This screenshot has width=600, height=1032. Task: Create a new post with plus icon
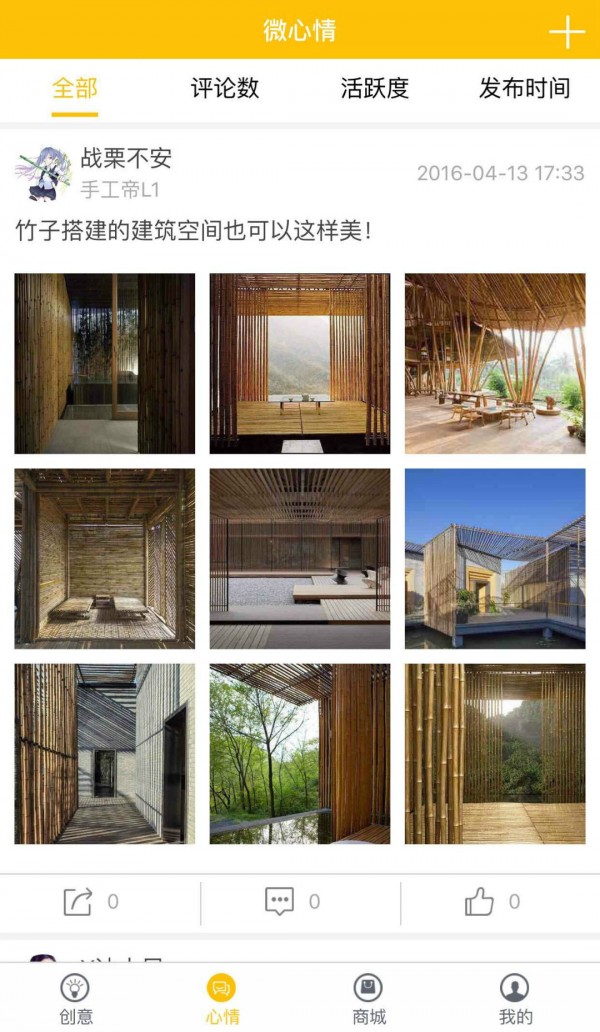click(566, 32)
